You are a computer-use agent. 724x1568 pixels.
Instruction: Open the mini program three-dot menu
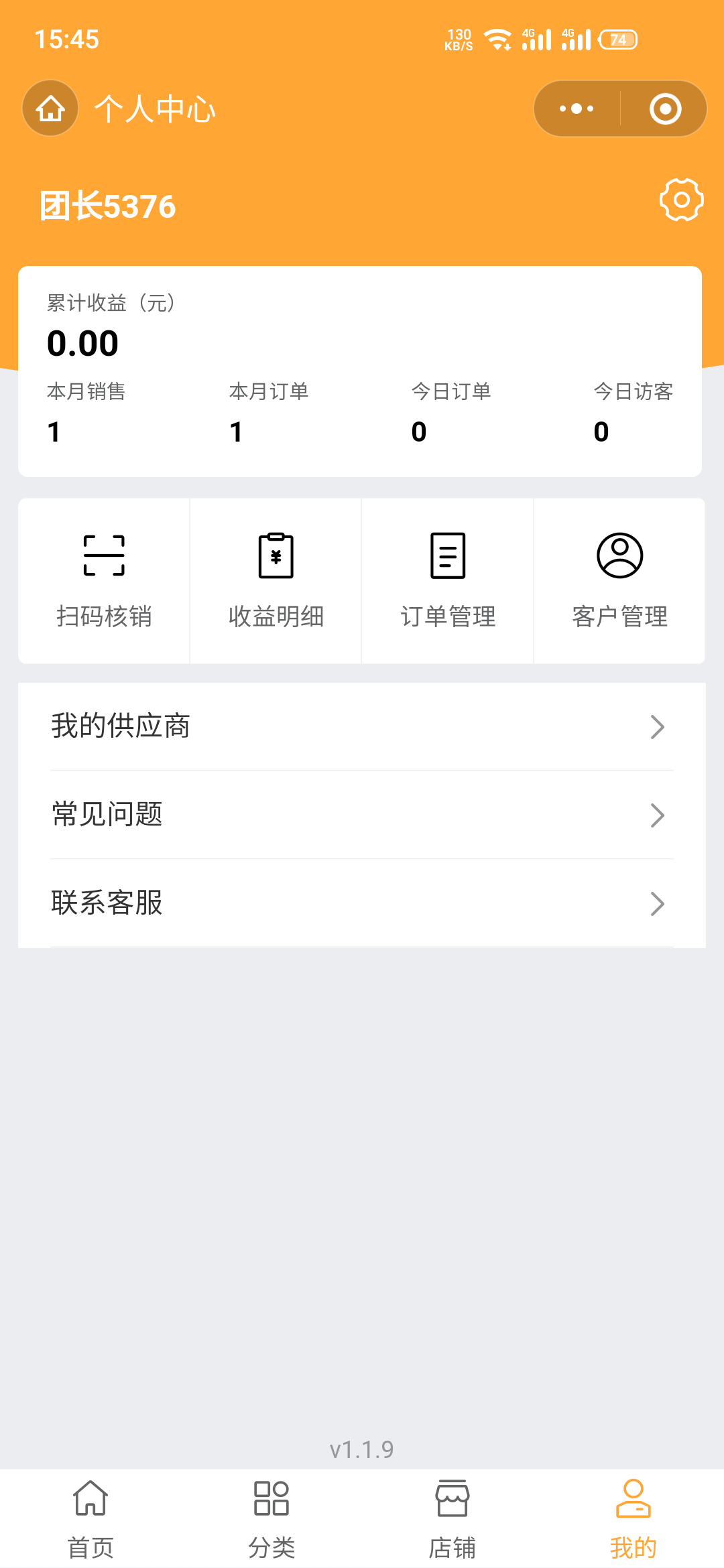[x=577, y=109]
